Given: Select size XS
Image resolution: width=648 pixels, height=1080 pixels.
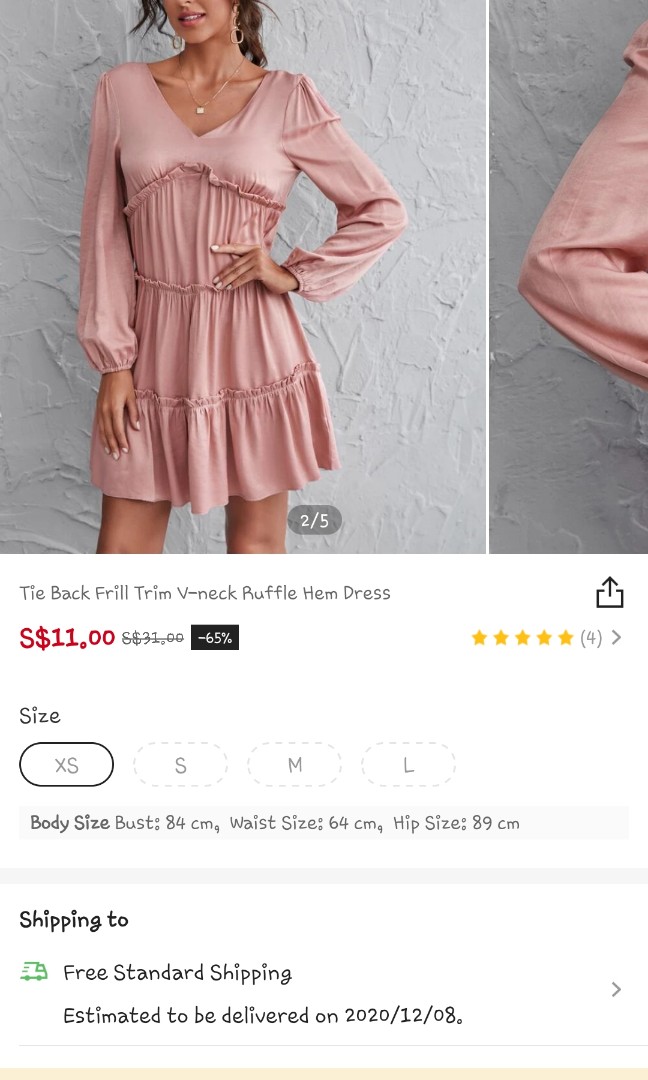Looking at the screenshot, I should (x=66, y=765).
